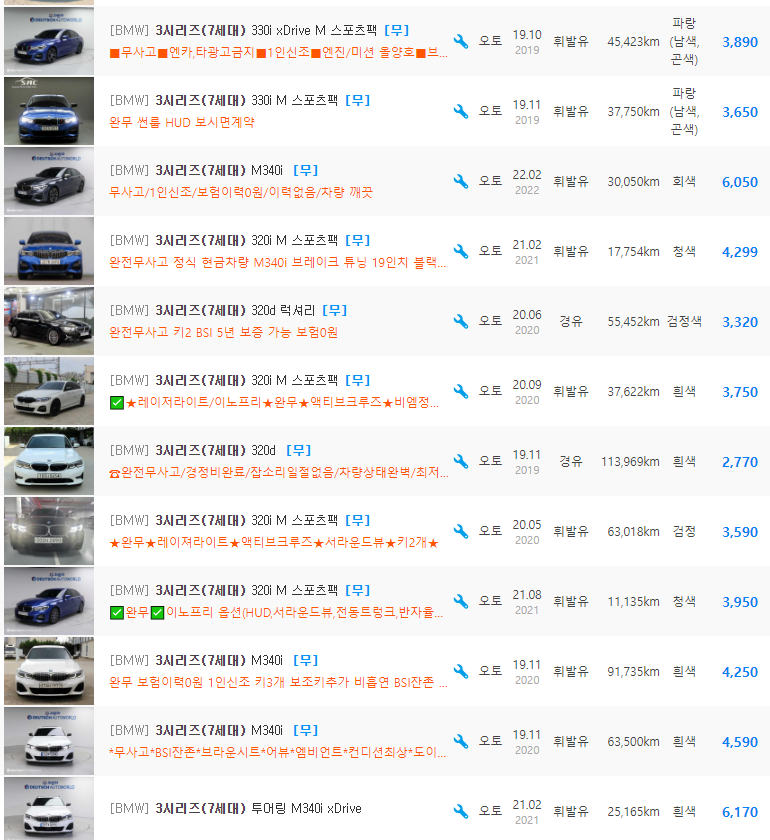
Task: Click the white 320d front-view car thumbnail
Action: (x=48, y=460)
